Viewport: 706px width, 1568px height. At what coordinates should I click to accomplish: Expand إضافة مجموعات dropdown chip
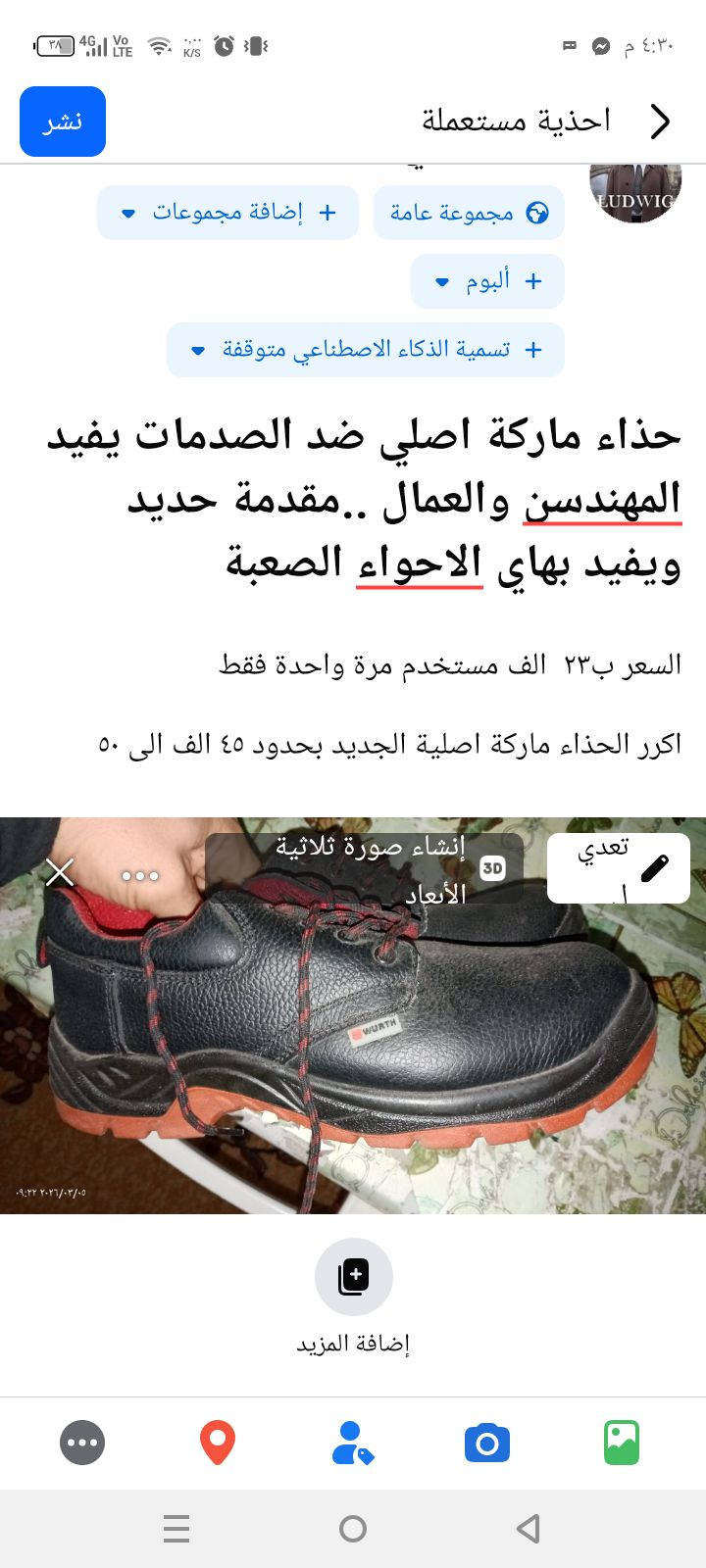pos(227,213)
